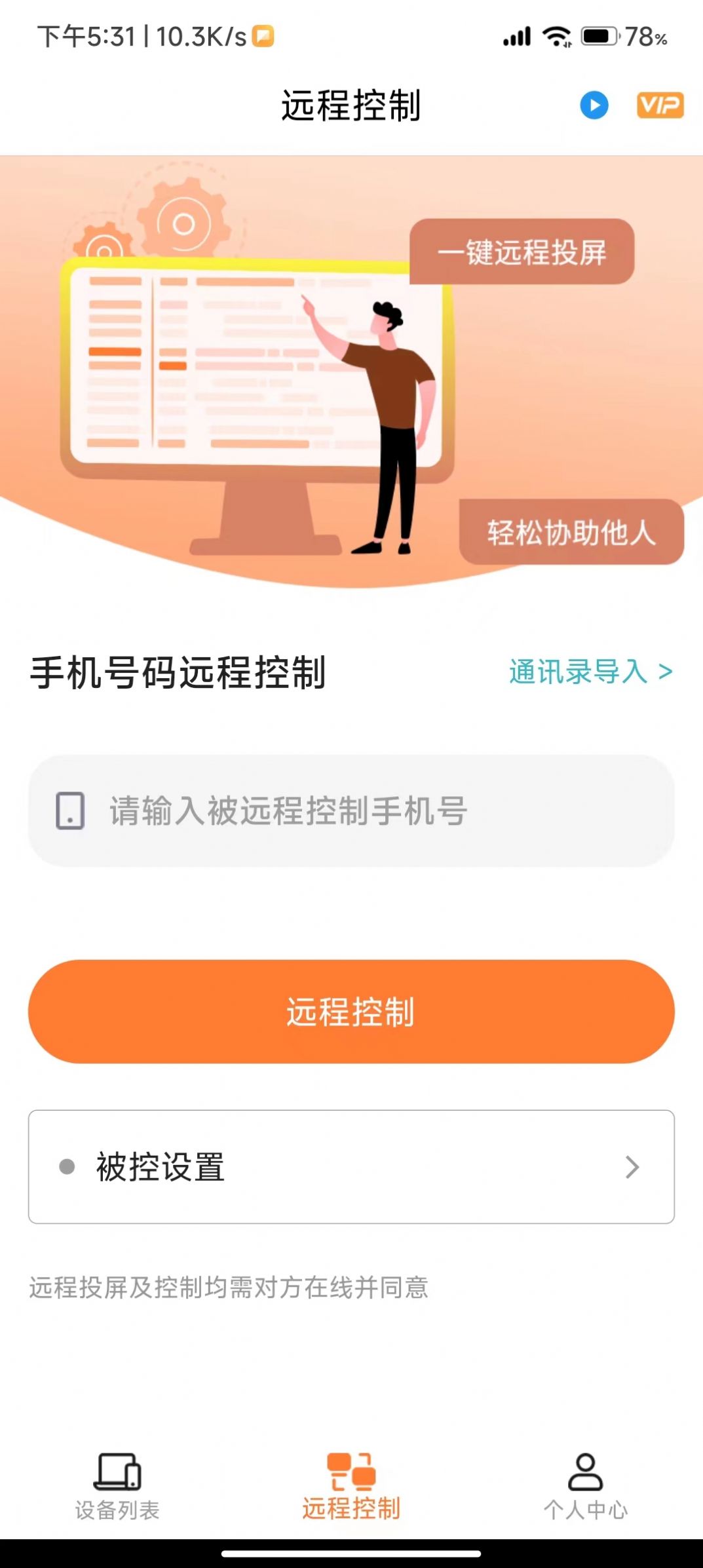Select the 一键远程投屏 banner label

523,252
